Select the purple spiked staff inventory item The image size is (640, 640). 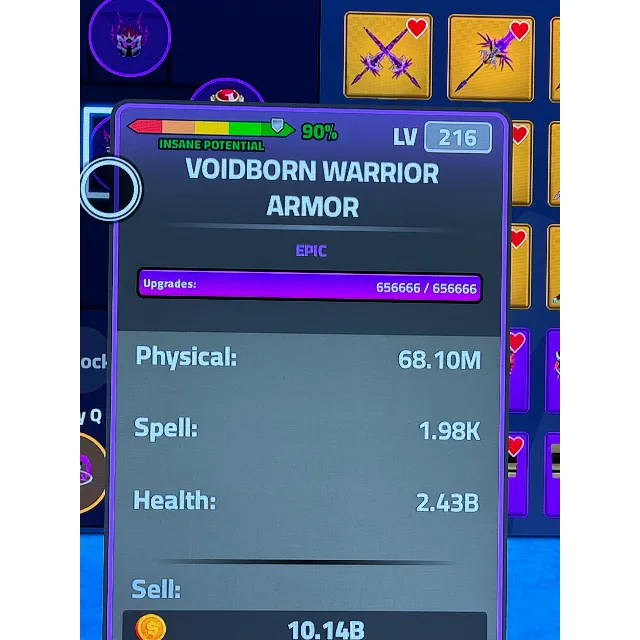click(490, 58)
